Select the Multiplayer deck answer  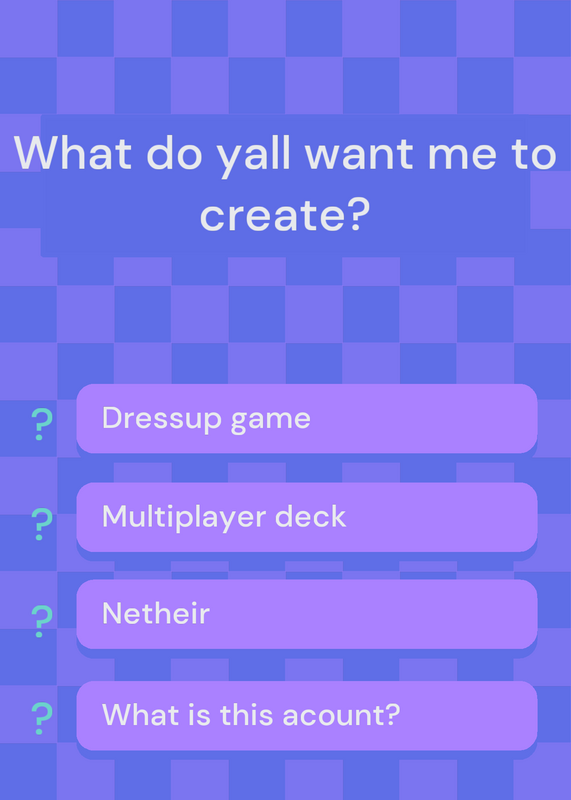(x=307, y=517)
